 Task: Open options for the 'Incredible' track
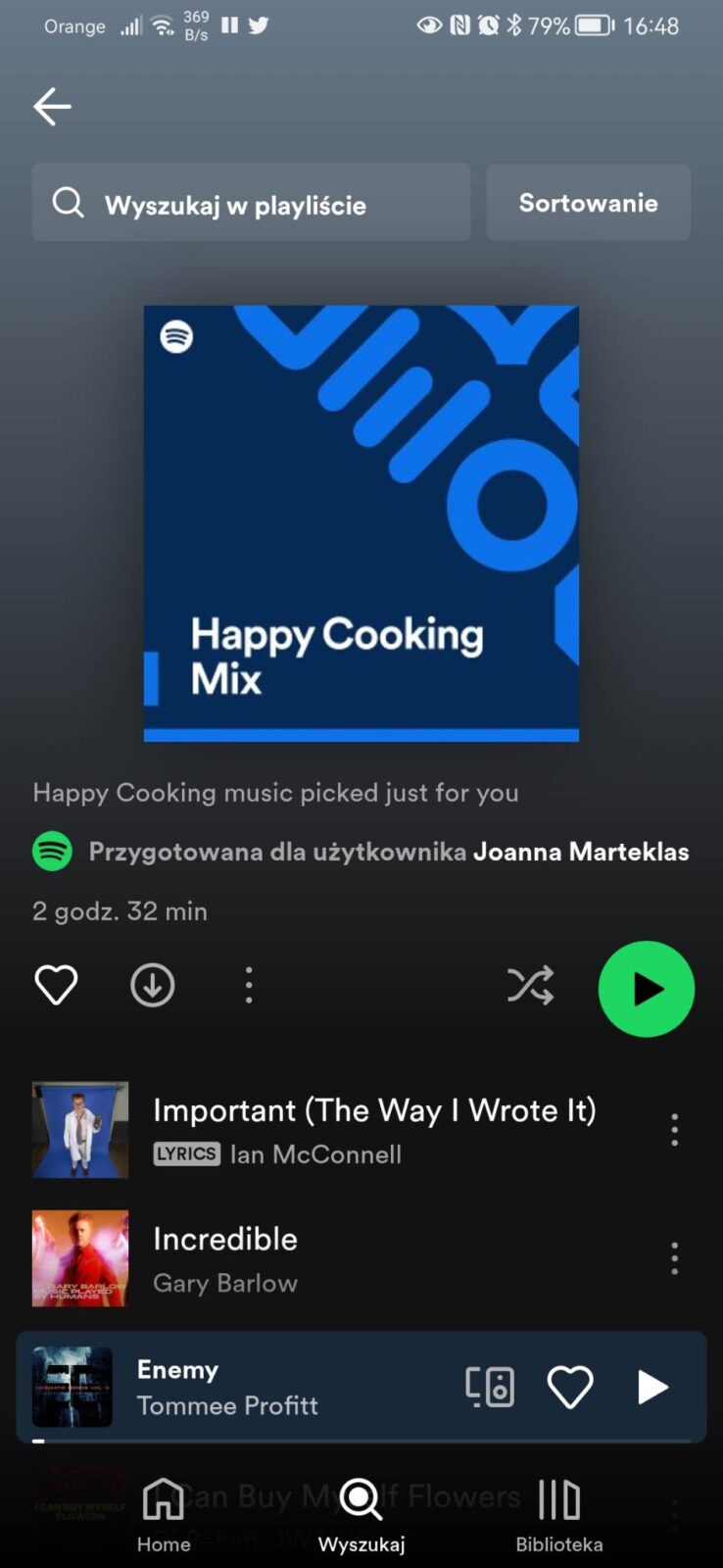(x=674, y=1258)
